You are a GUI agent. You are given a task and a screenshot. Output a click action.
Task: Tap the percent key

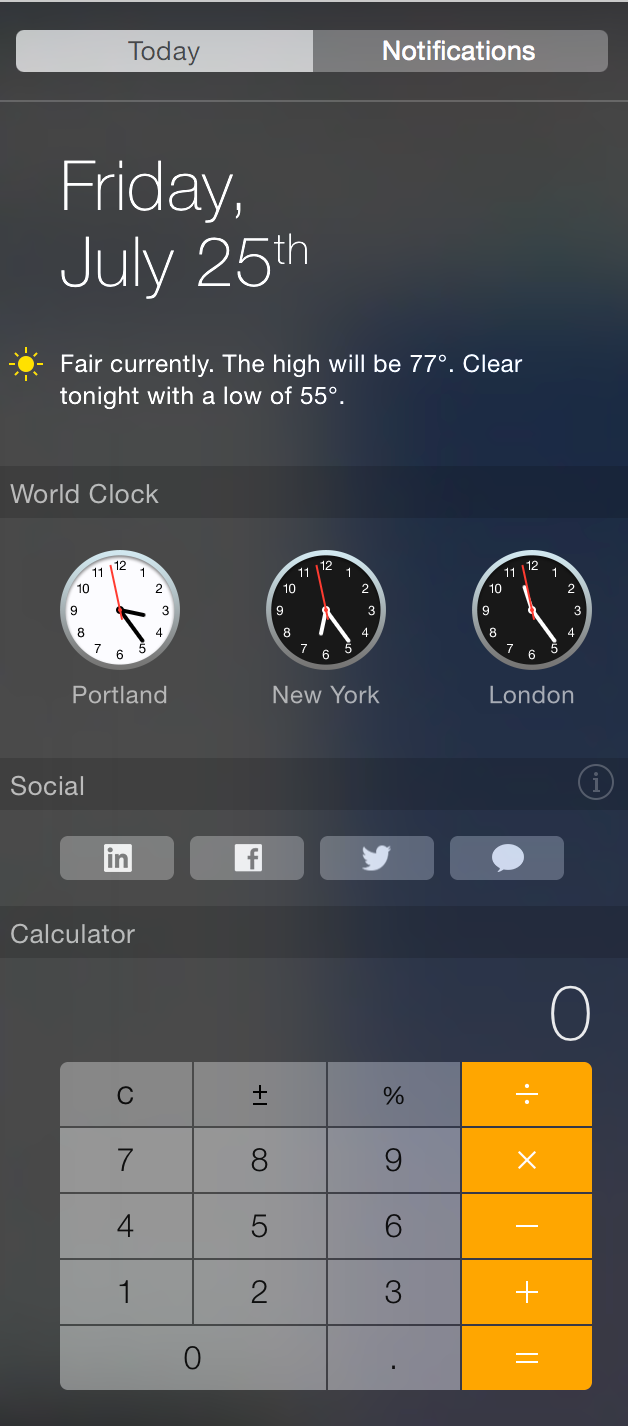(x=394, y=1095)
